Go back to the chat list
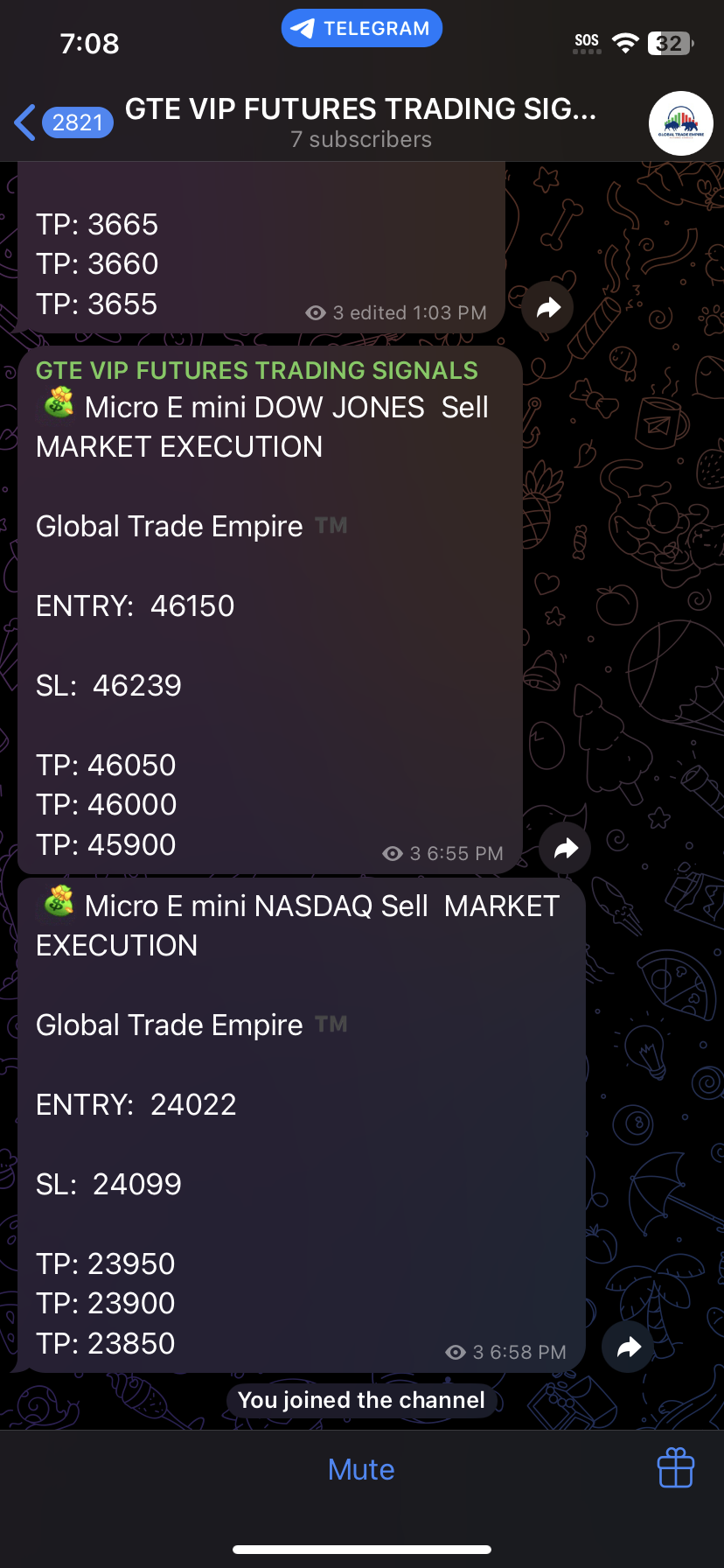This screenshot has width=724, height=1568. (x=63, y=122)
